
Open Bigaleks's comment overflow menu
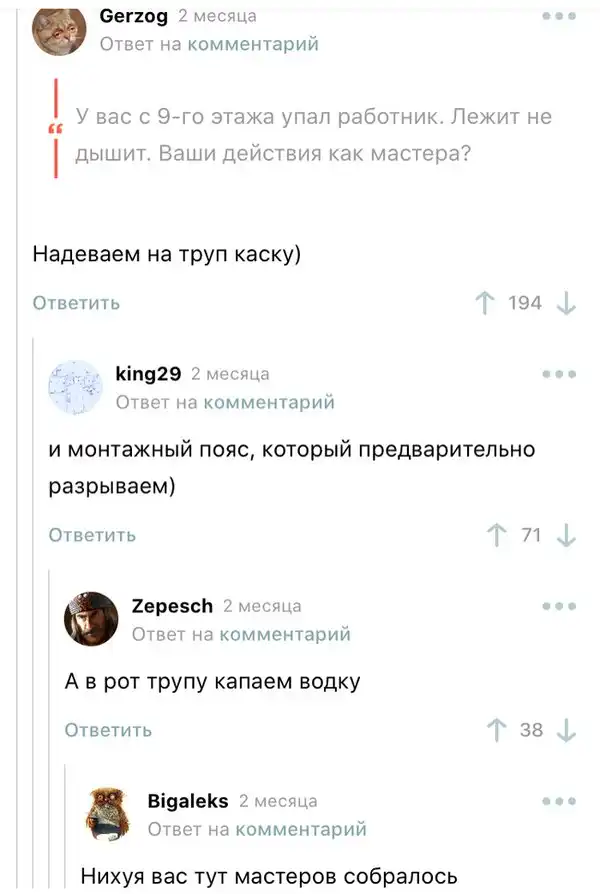coord(559,801)
